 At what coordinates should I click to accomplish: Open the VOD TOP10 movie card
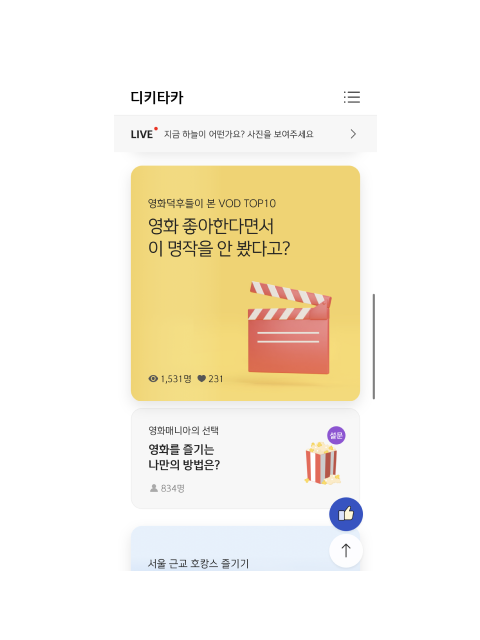(245, 283)
